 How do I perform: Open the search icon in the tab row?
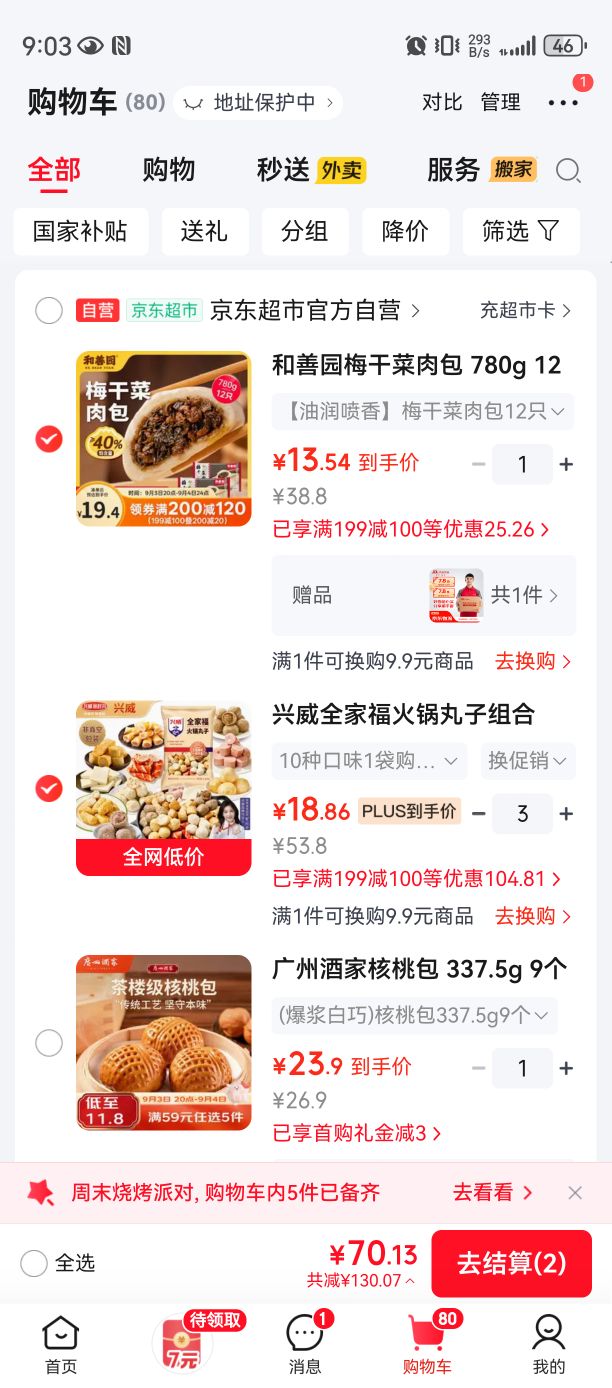(x=568, y=170)
